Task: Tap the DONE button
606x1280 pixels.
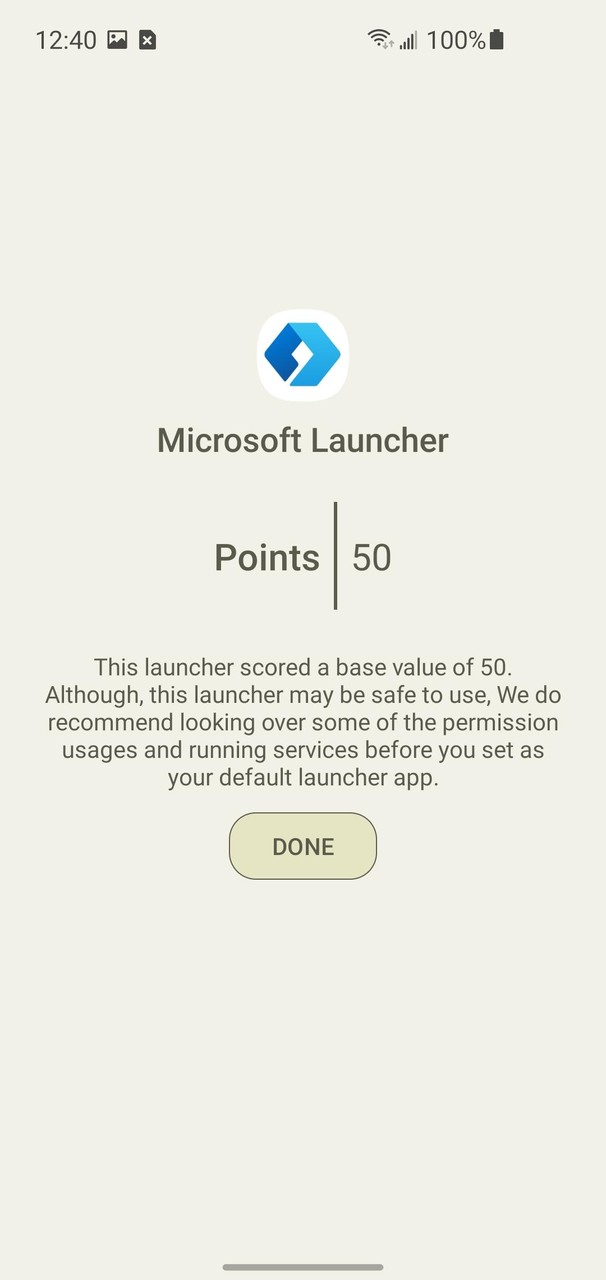Action: [303, 846]
